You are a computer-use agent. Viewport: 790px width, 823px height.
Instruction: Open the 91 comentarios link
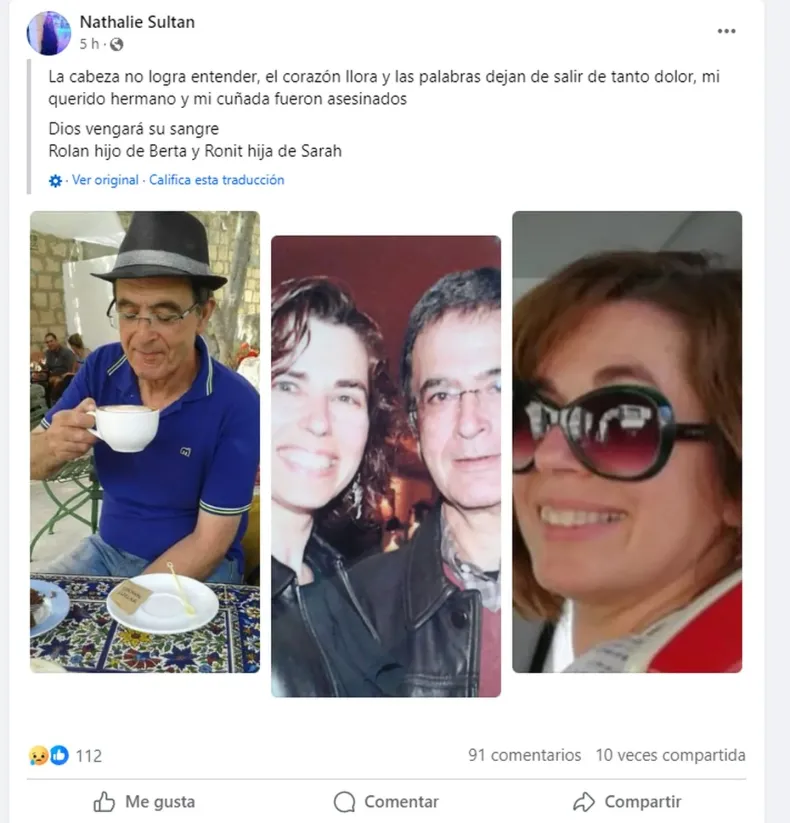[524, 755]
